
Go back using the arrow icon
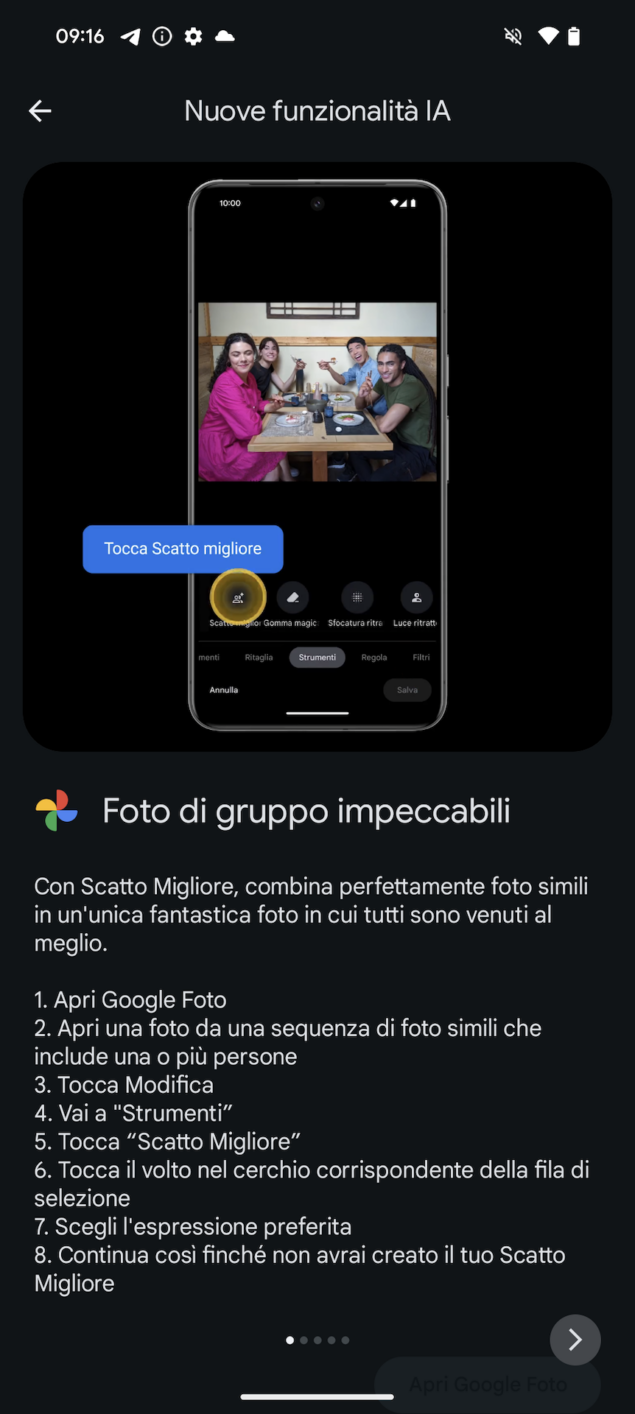40,111
